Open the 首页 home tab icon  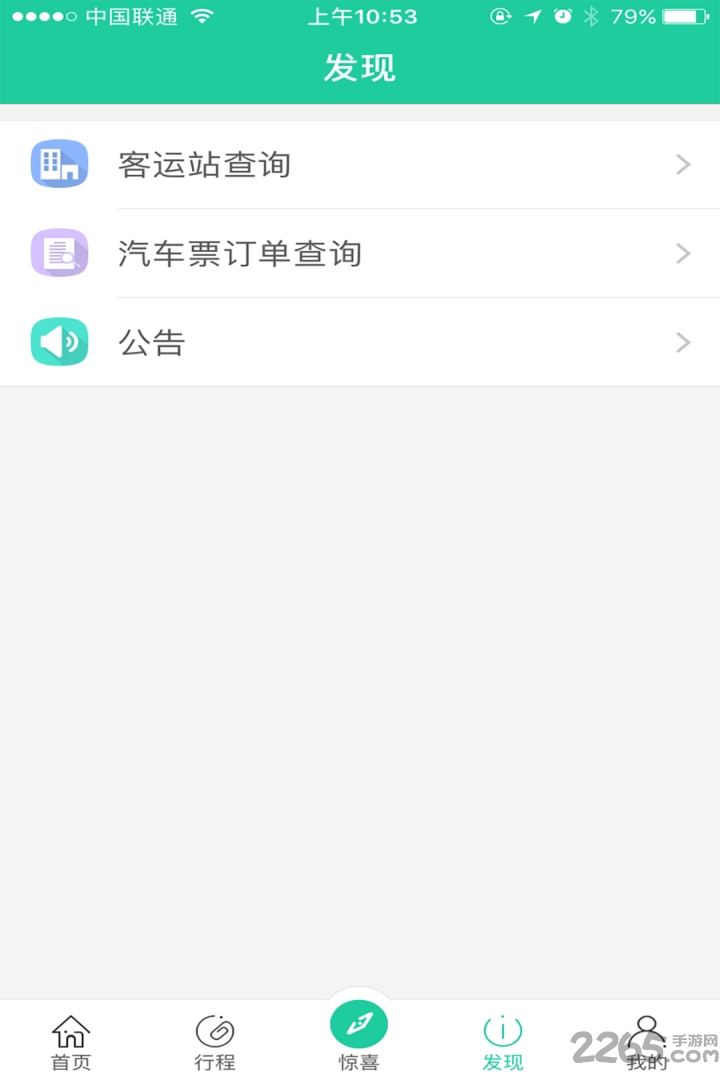pyautogui.click(x=70, y=1030)
